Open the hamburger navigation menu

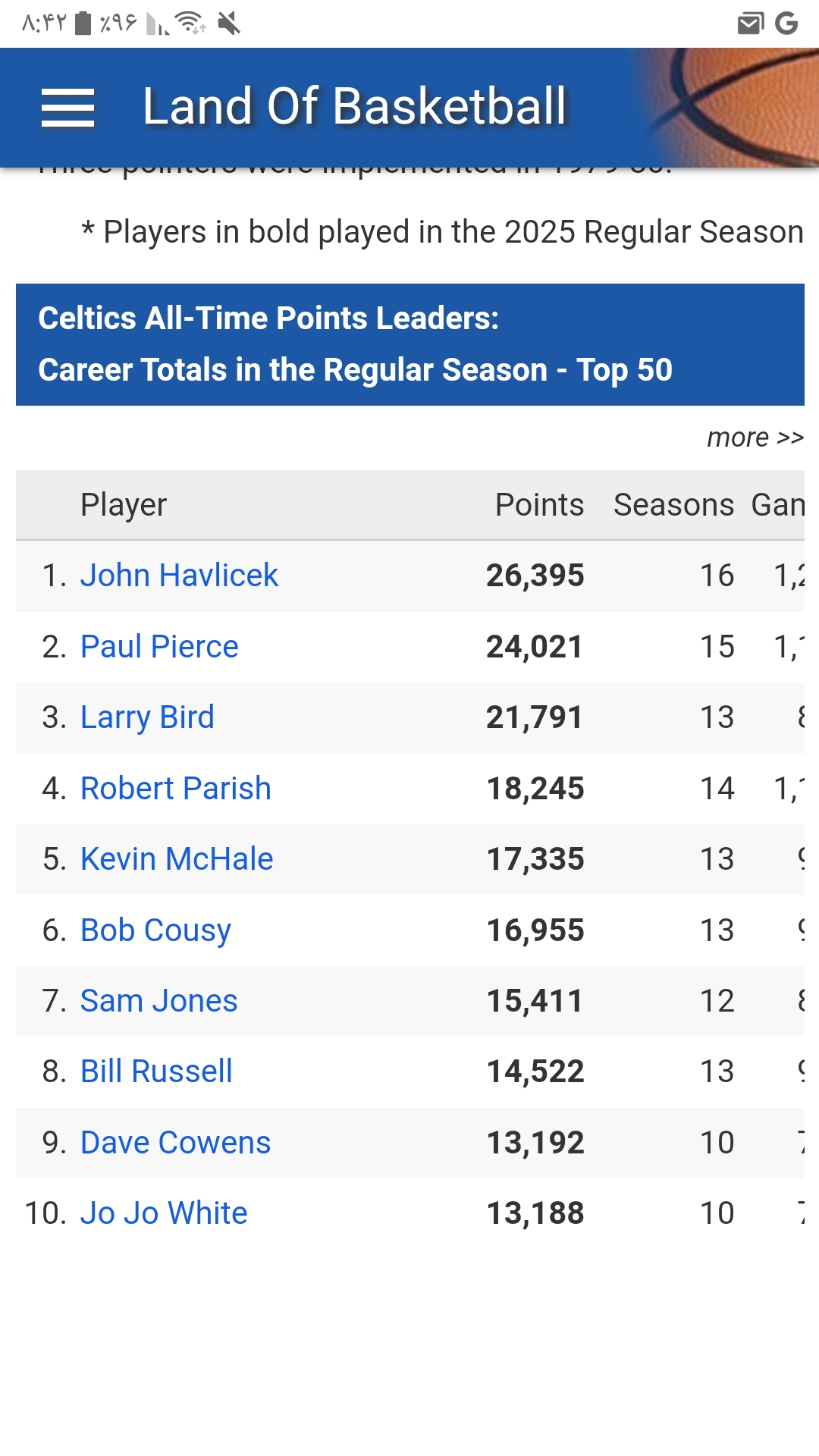[x=67, y=107]
